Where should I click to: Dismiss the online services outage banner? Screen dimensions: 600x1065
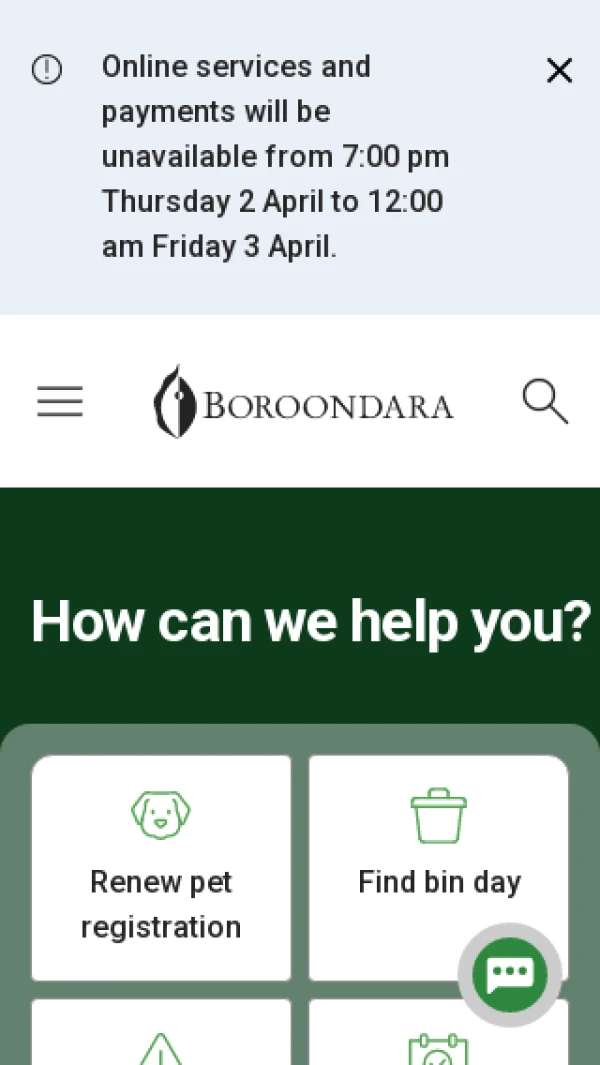click(559, 71)
